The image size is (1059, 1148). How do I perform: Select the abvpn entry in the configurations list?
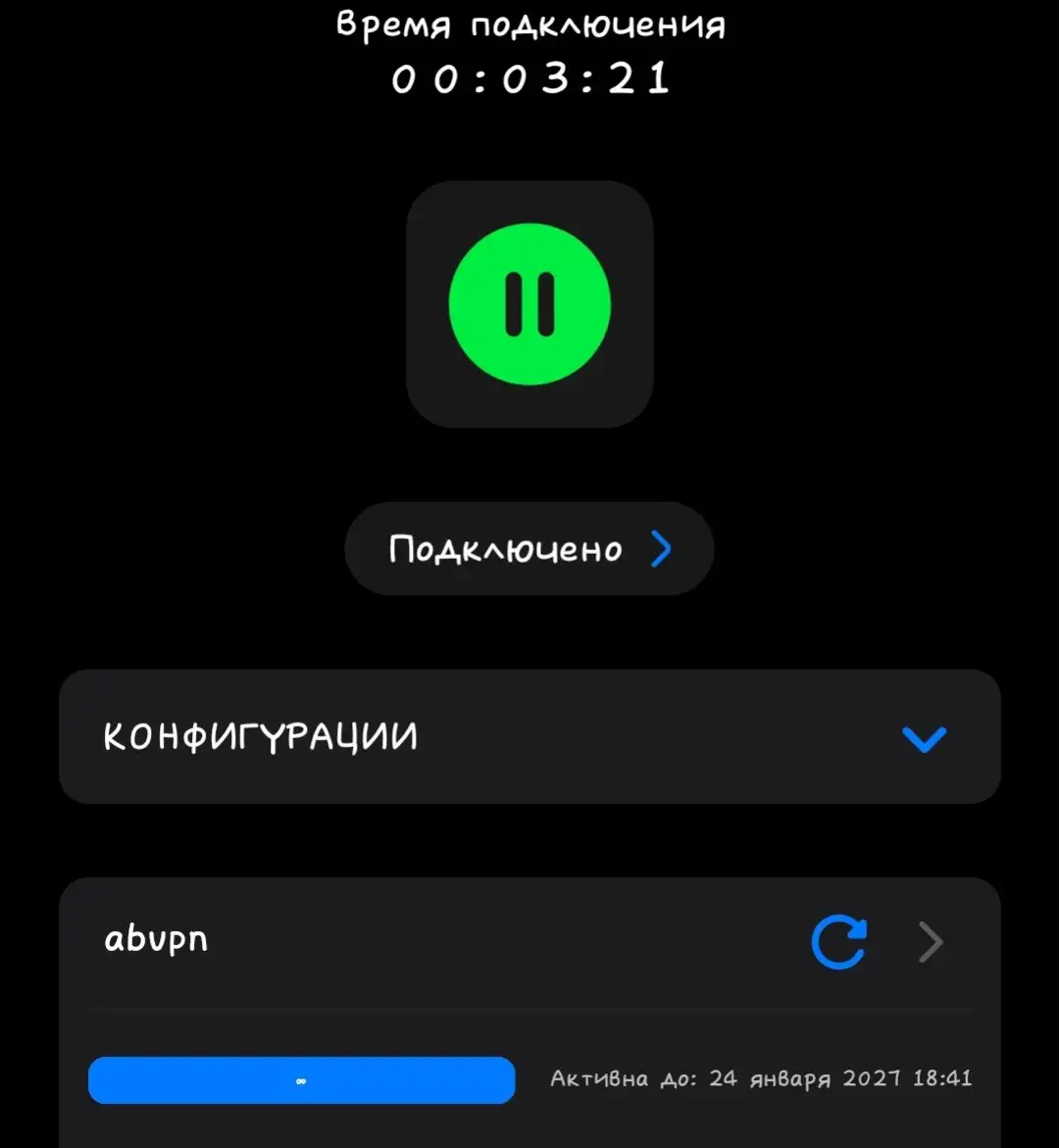157,939
